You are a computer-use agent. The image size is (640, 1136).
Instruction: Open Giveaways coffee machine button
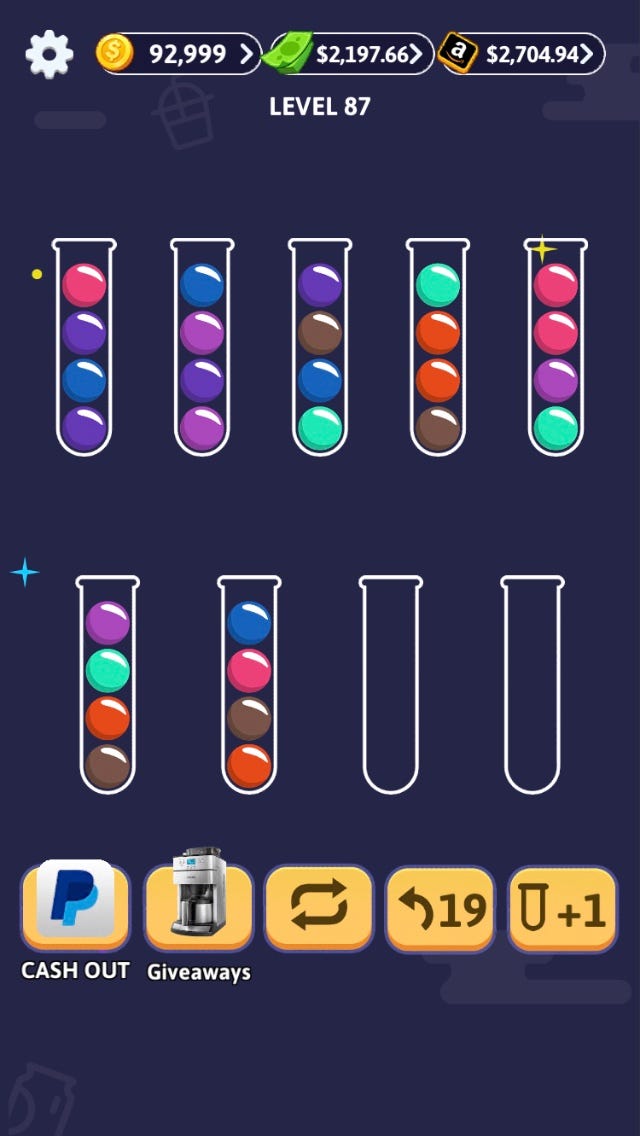tap(198, 908)
